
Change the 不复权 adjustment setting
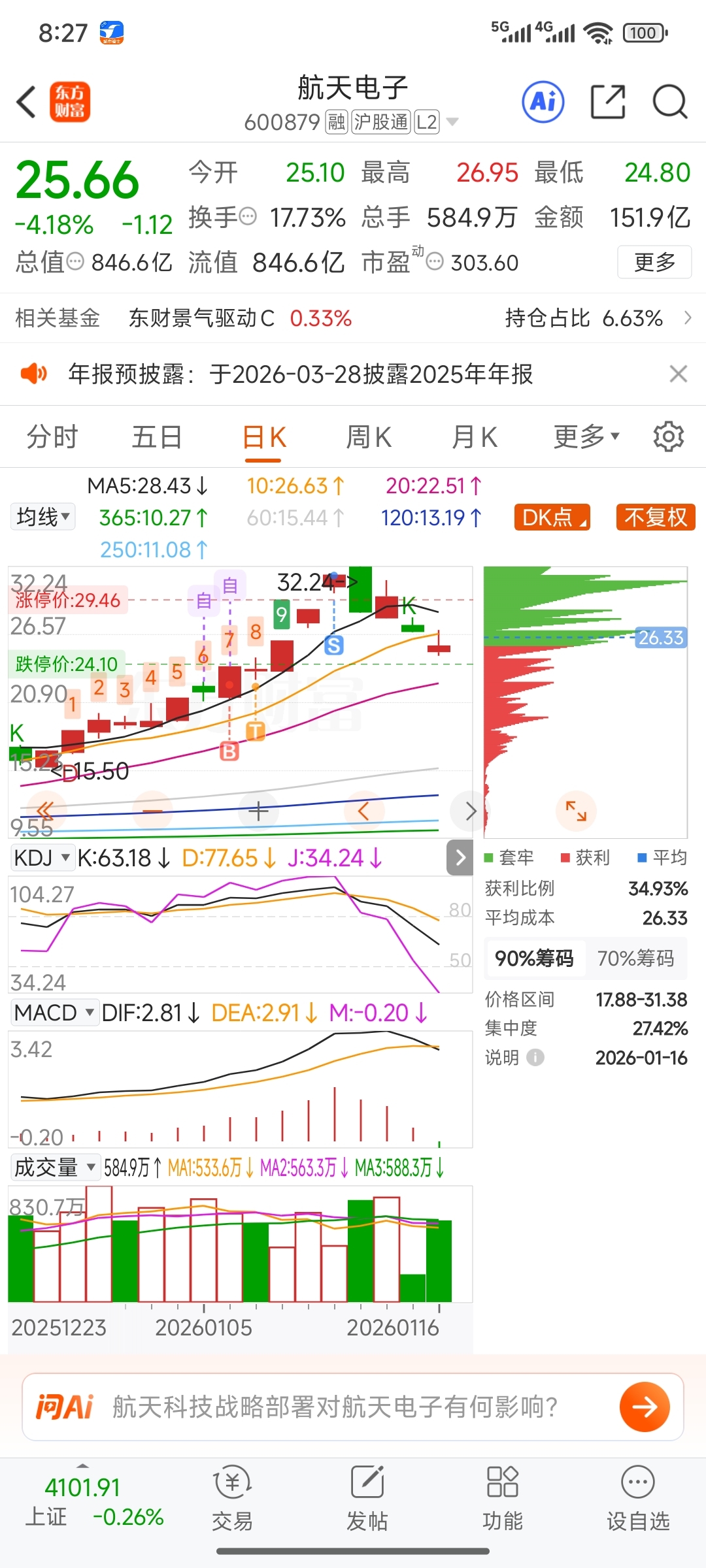tap(655, 517)
